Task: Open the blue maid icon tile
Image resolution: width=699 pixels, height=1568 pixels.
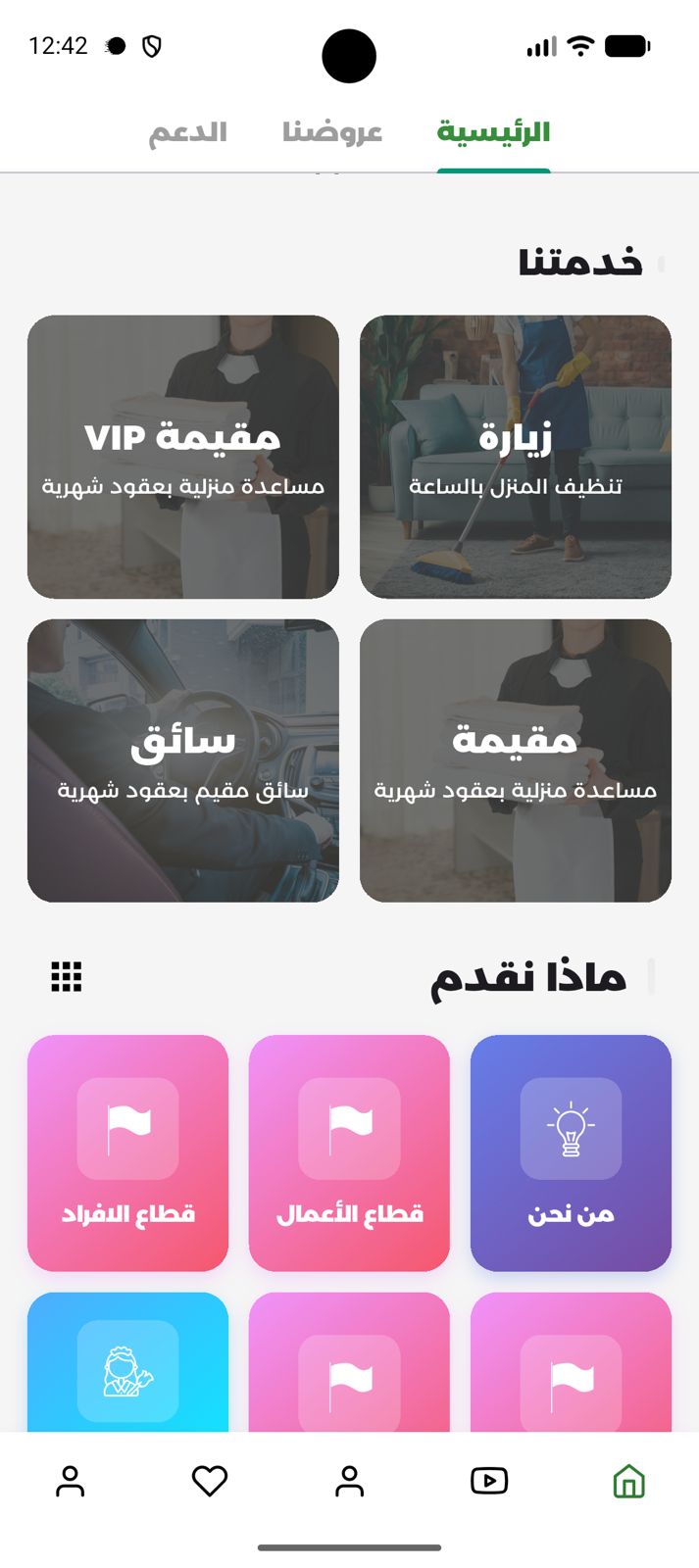Action: (x=127, y=1364)
